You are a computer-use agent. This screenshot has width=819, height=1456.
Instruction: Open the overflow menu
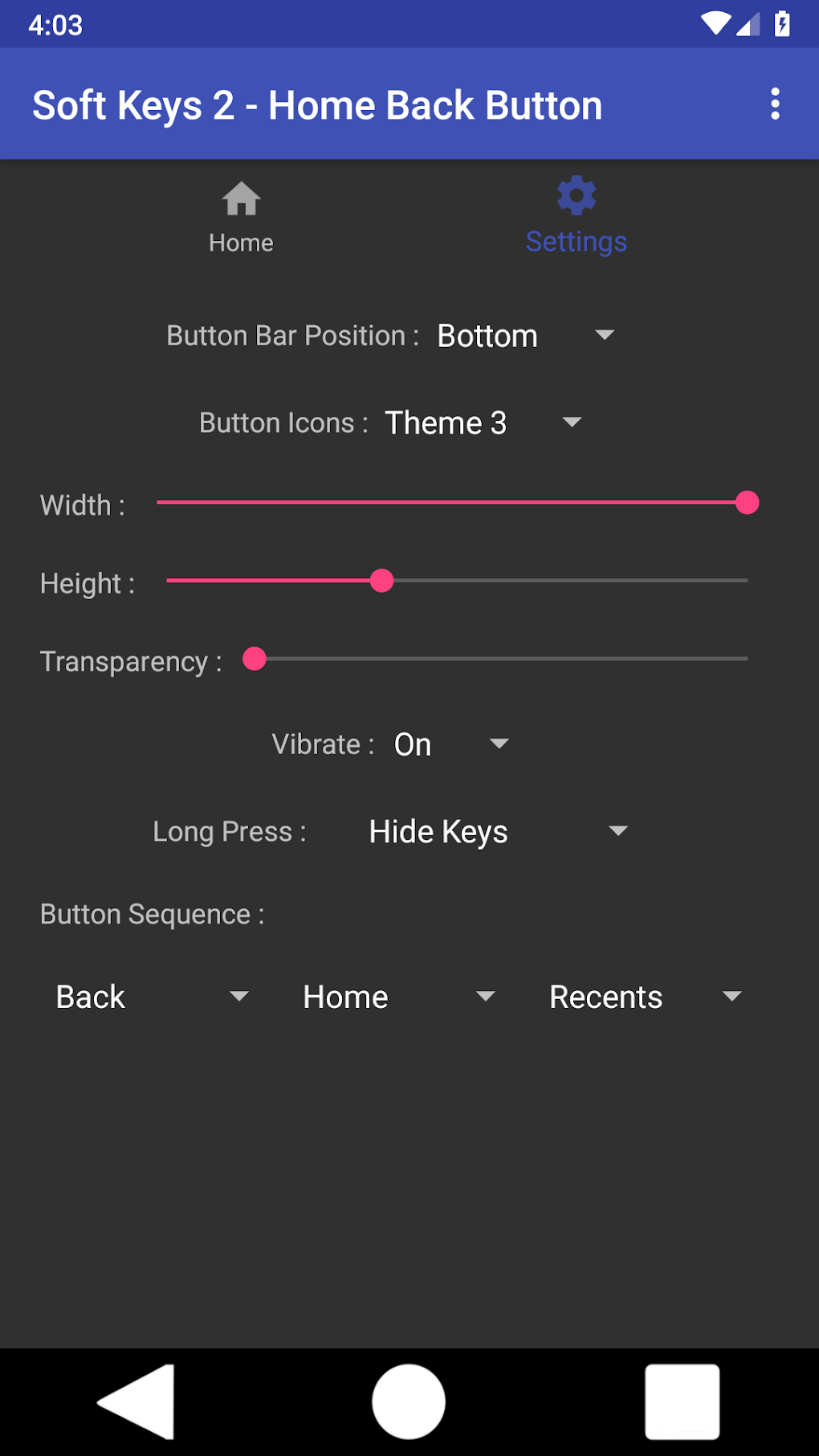[775, 104]
